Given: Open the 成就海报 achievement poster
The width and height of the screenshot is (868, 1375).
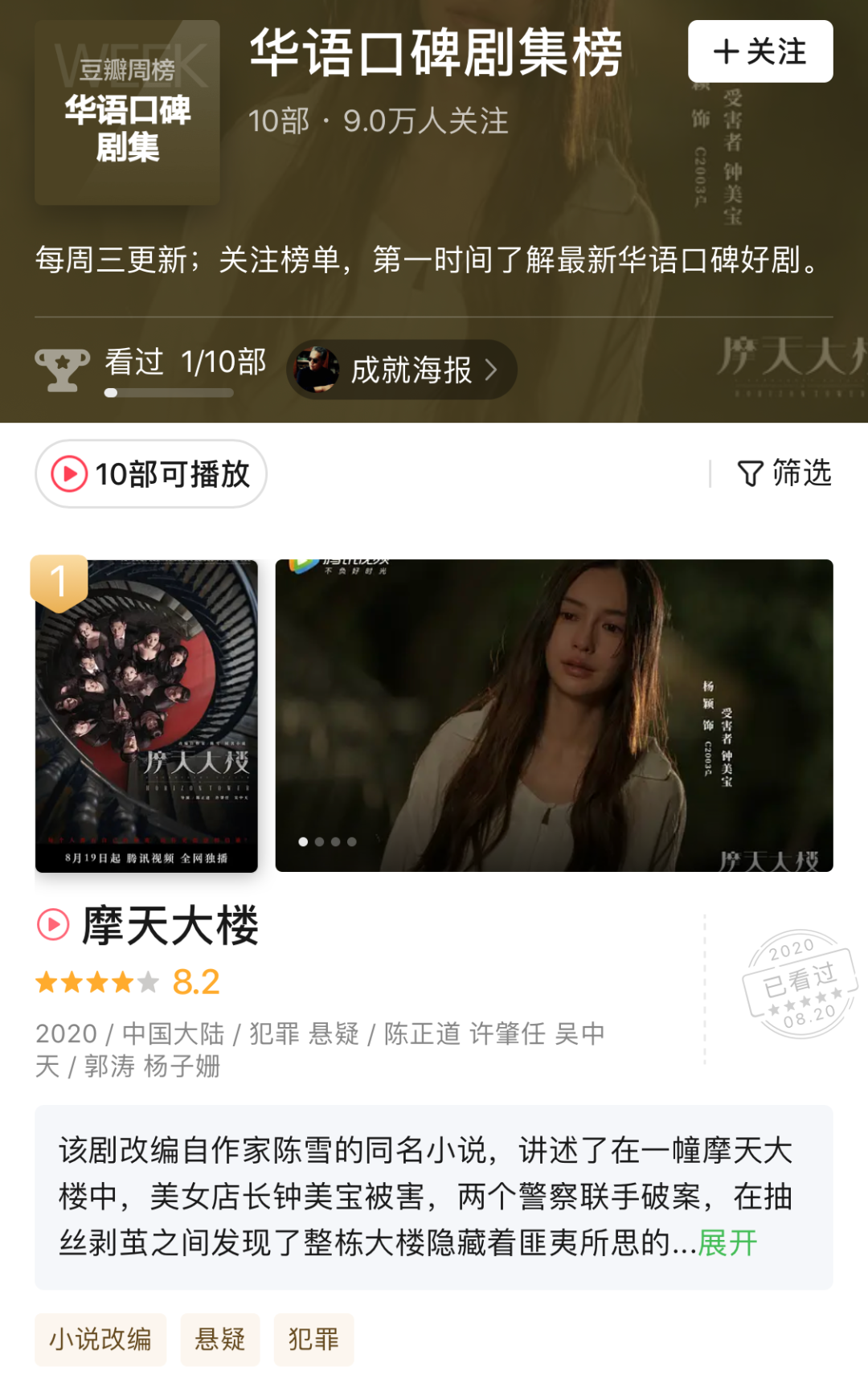Looking at the screenshot, I should 401,370.
